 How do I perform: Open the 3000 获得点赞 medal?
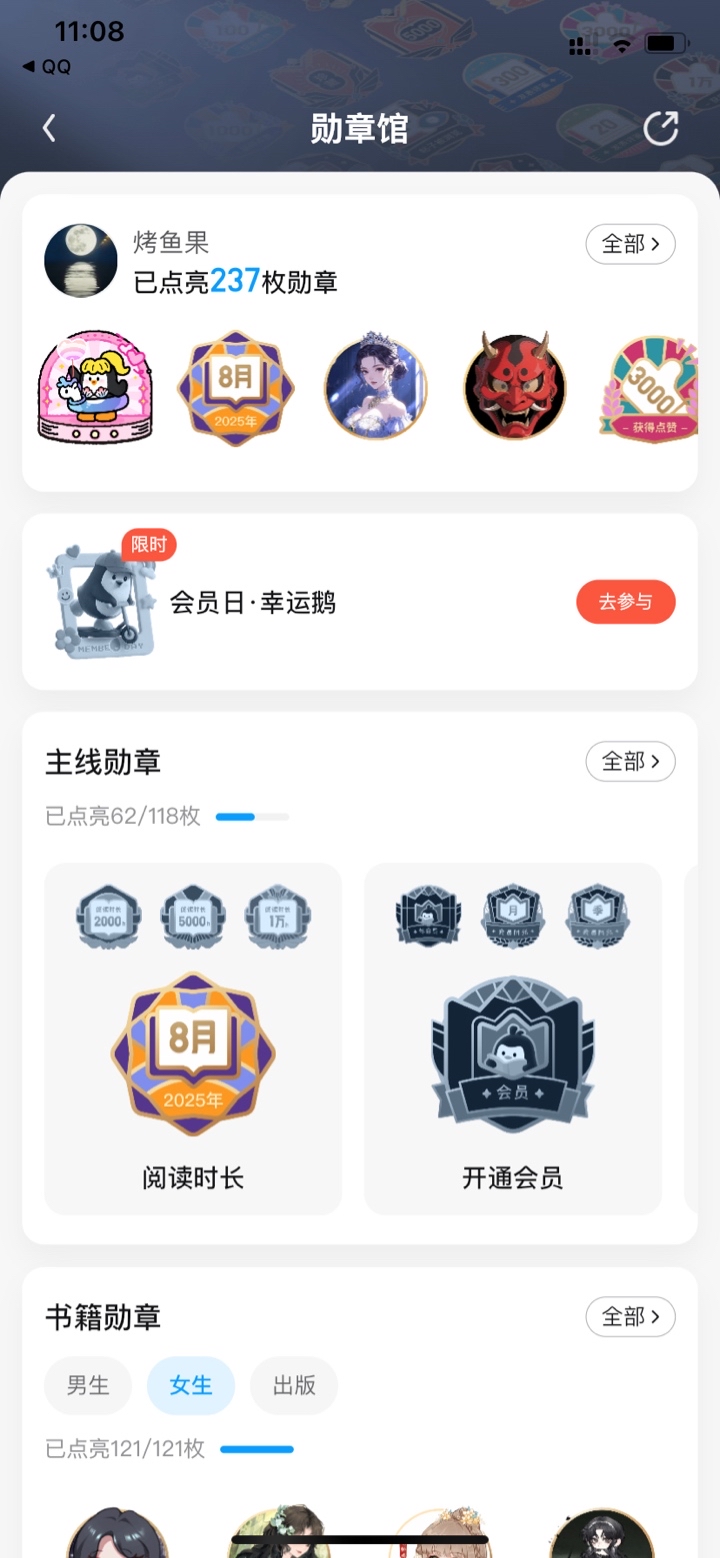coord(648,389)
